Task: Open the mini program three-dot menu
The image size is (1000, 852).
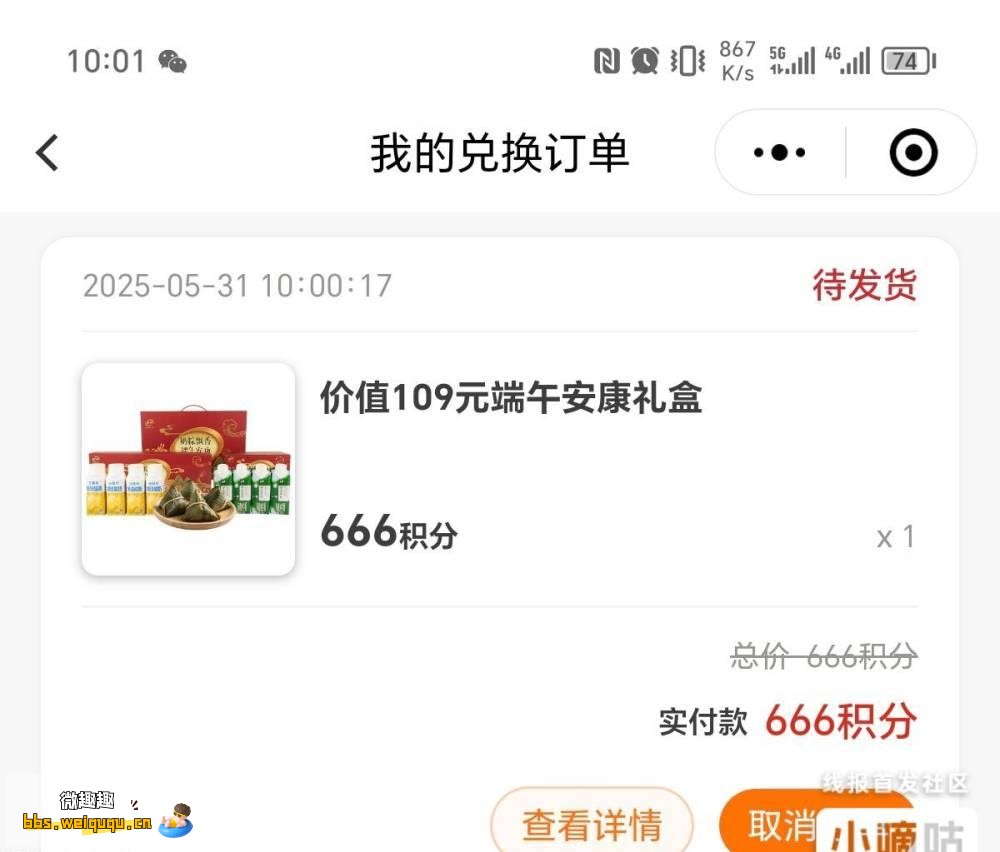Action: [780, 153]
